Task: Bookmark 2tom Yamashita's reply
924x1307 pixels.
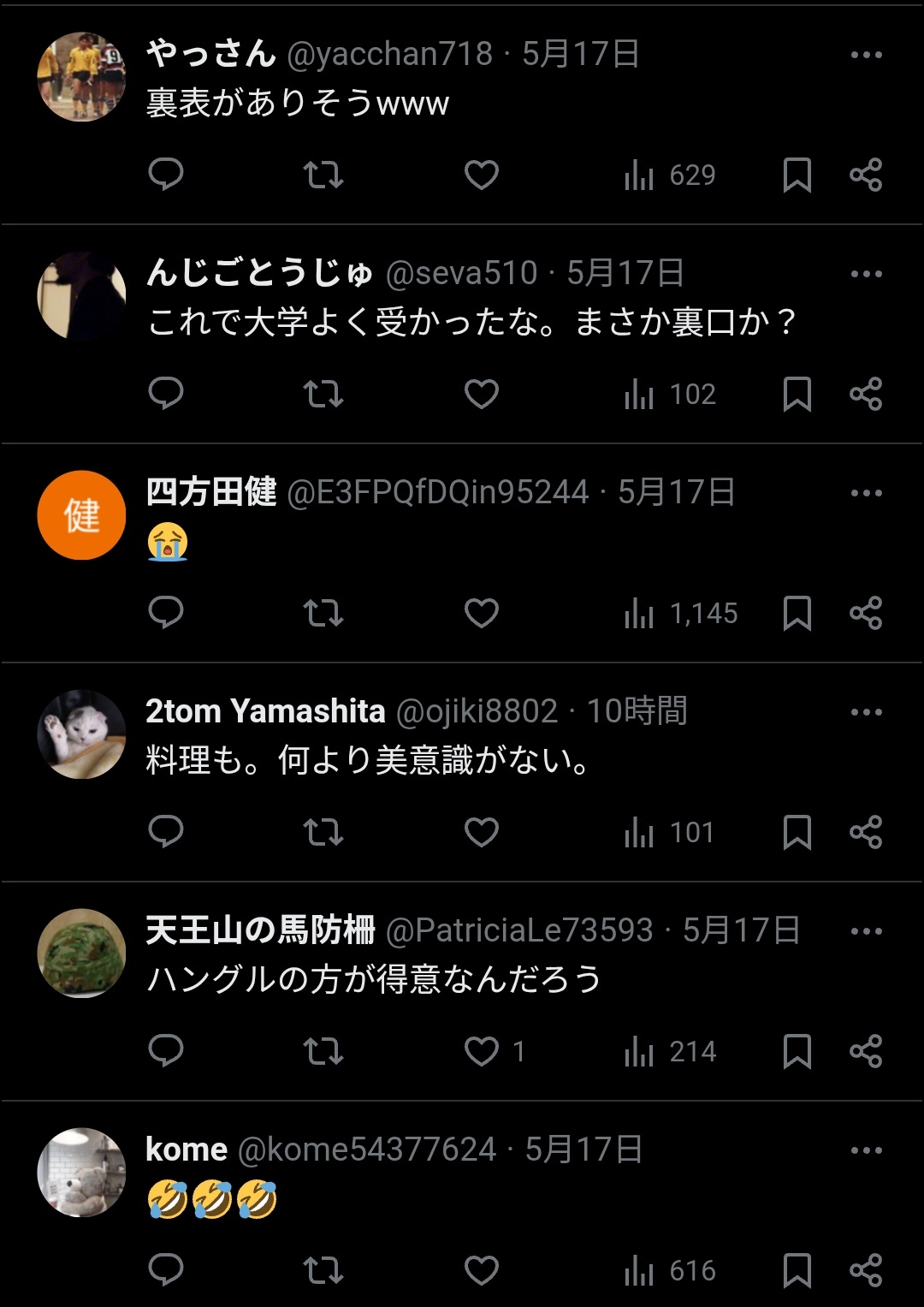Action: click(x=797, y=832)
